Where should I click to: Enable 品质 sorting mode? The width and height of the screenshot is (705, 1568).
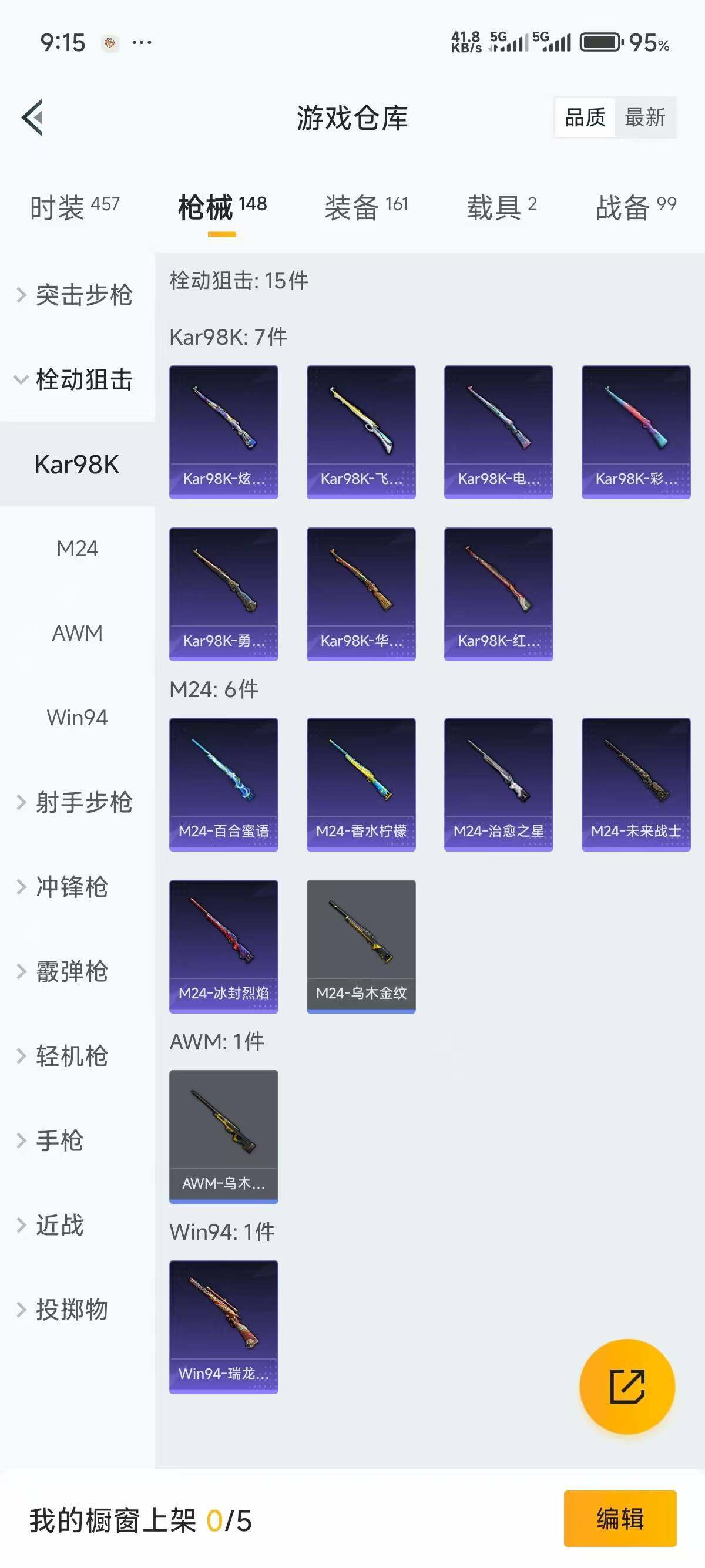pos(585,117)
